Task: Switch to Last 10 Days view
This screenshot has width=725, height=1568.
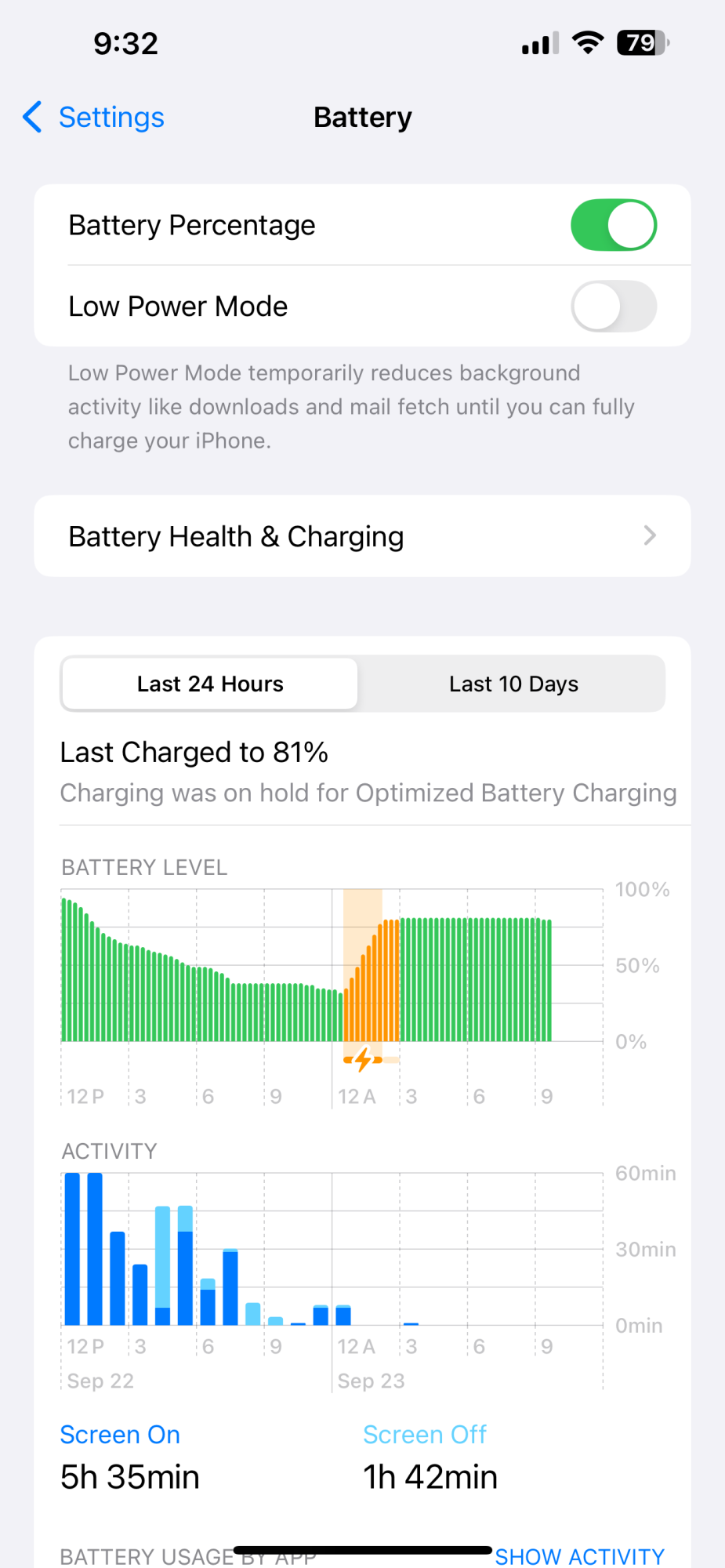Action: pos(513,684)
